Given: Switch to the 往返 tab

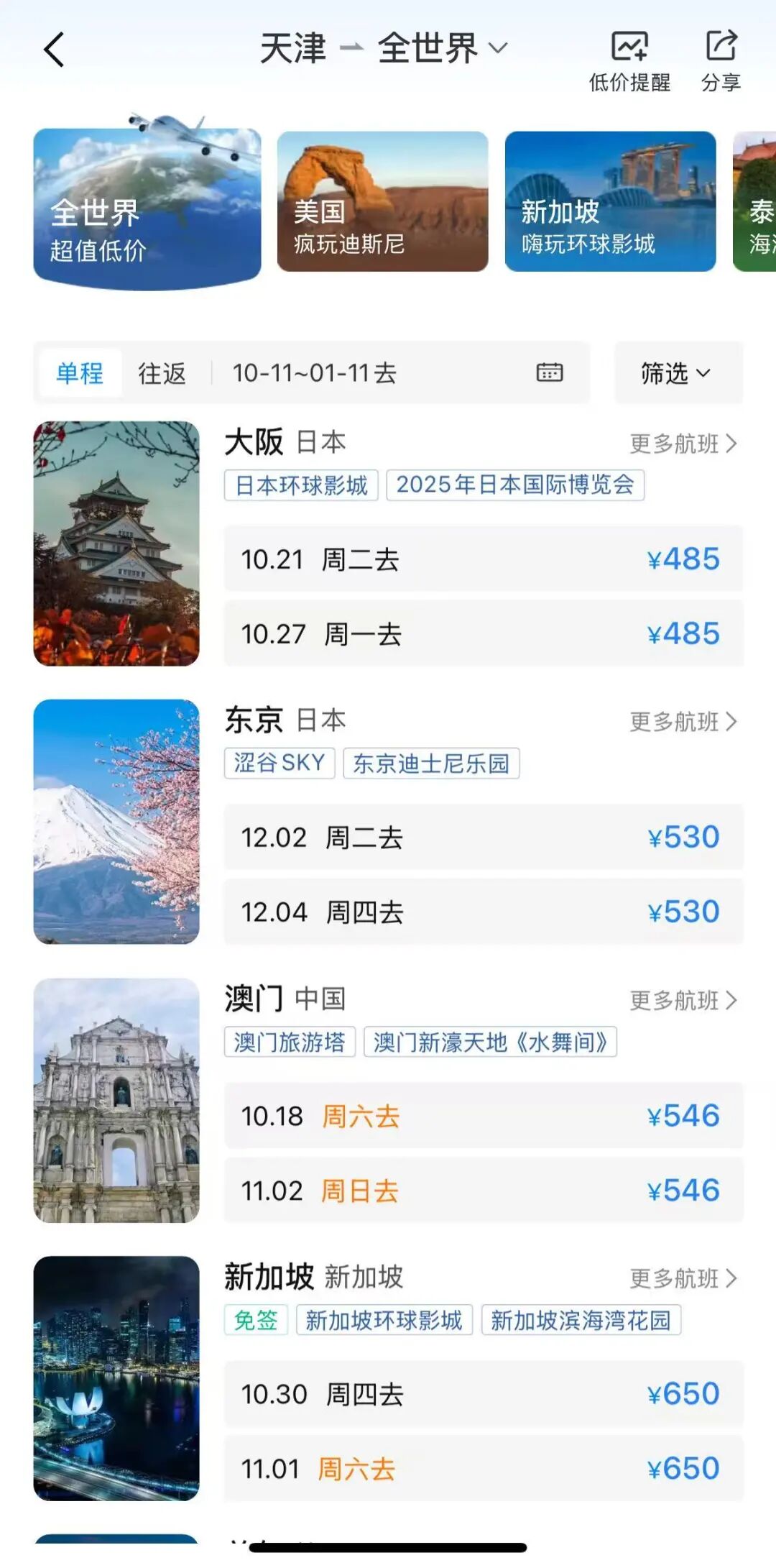Looking at the screenshot, I should click(162, 373).
